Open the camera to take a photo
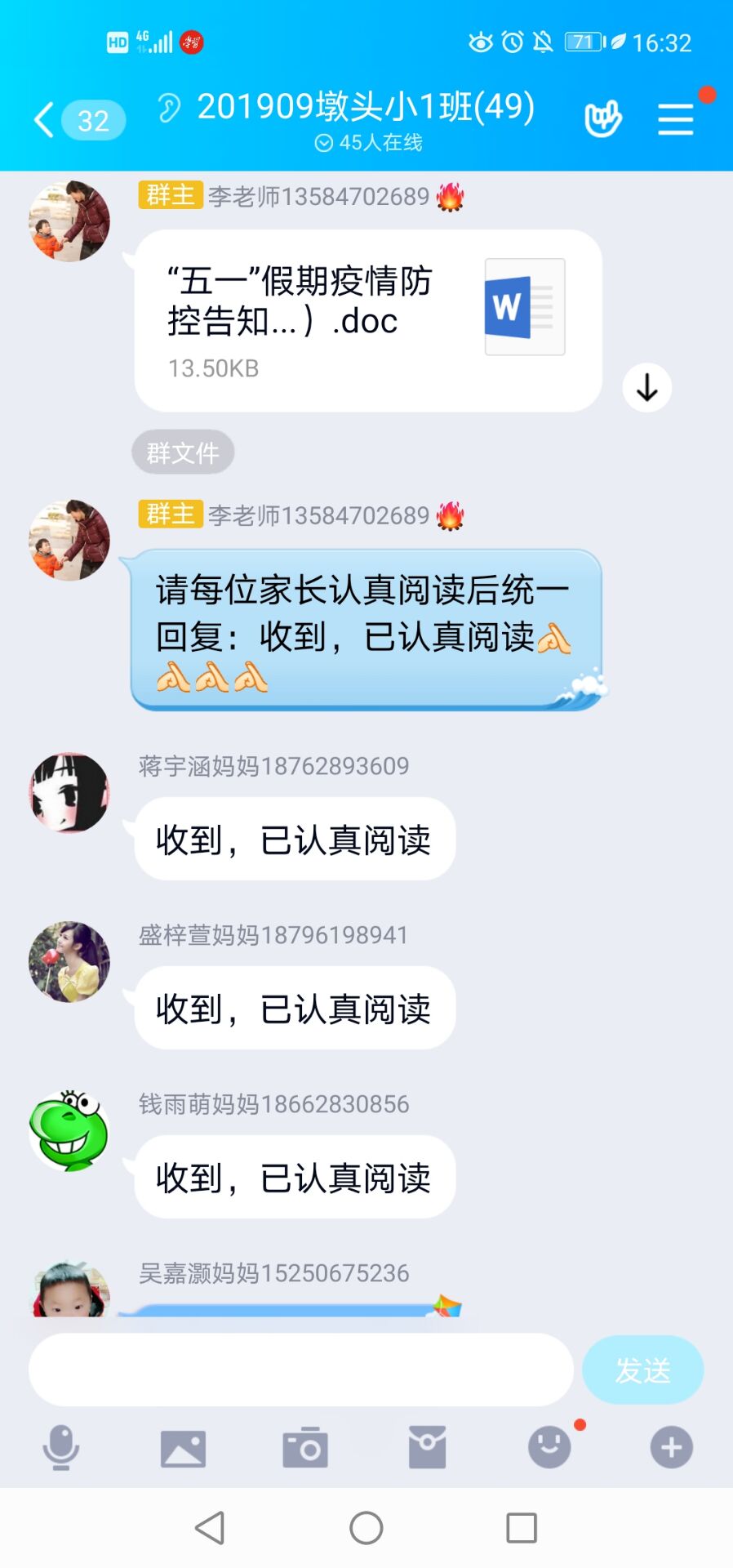Viewport: 733px width, 1568px height. tap(305, 1448)
